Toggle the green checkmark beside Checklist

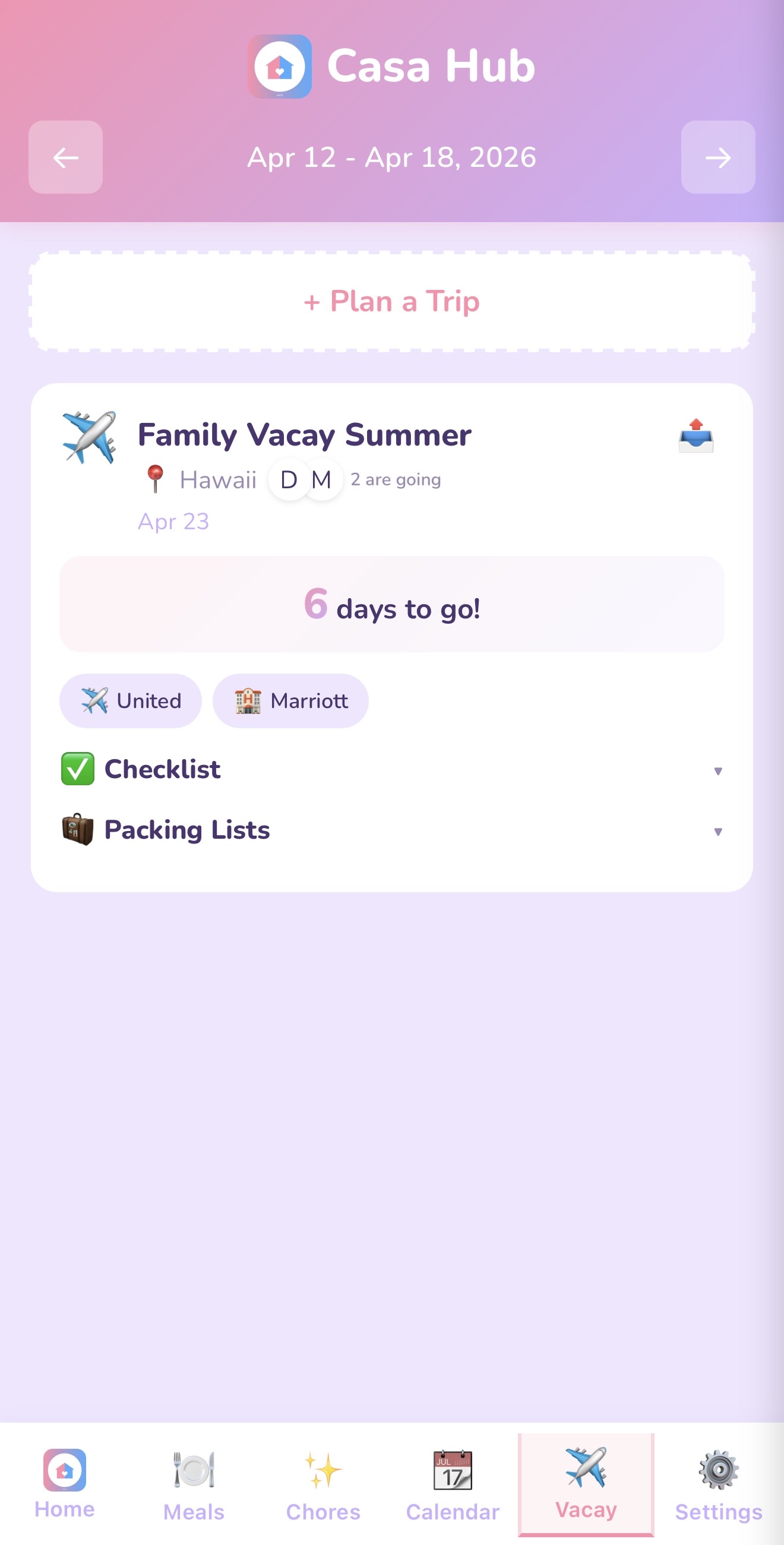point(78,769)
